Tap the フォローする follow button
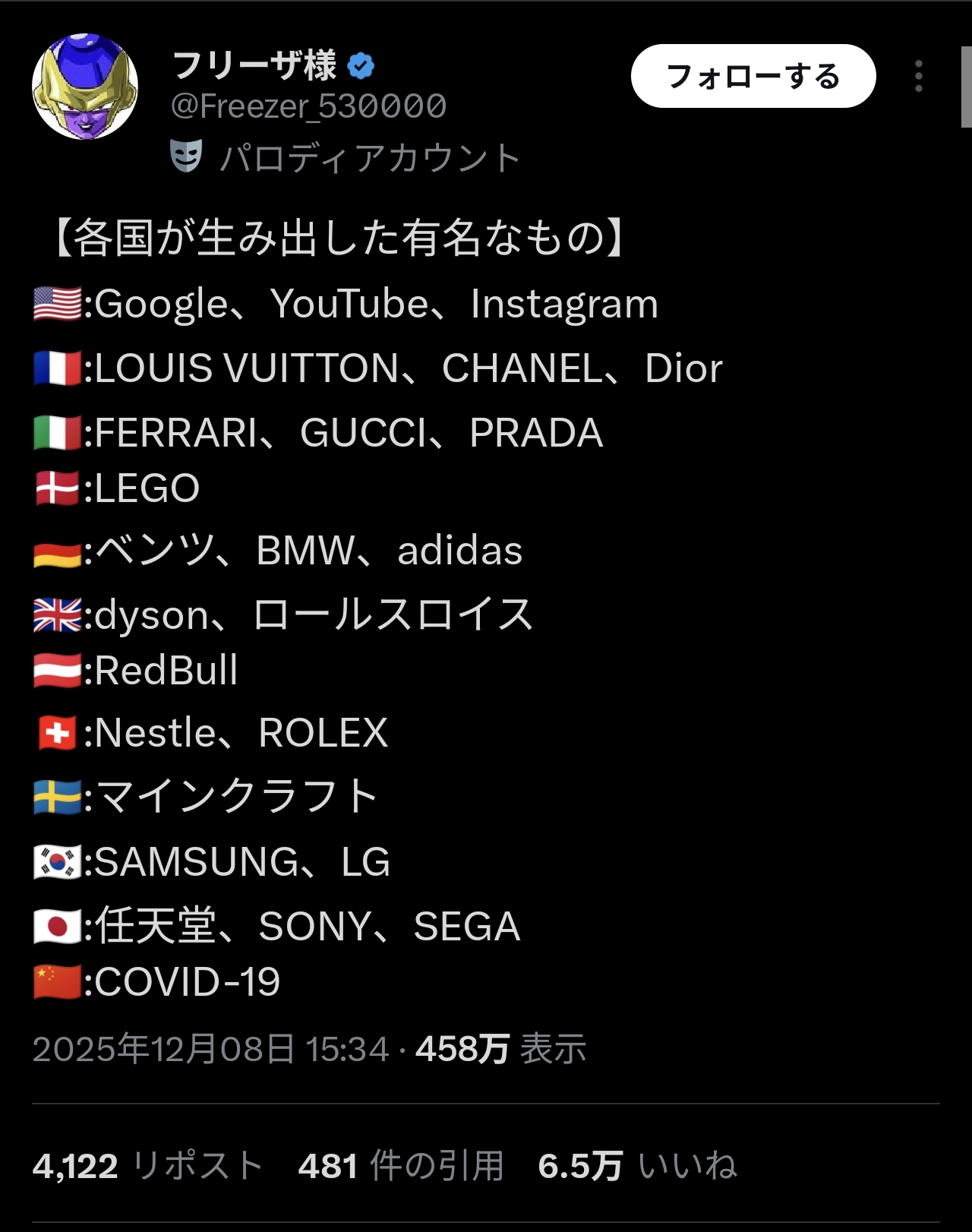Viewport: 972px width, 1232px height. click(x=753, y=76)
